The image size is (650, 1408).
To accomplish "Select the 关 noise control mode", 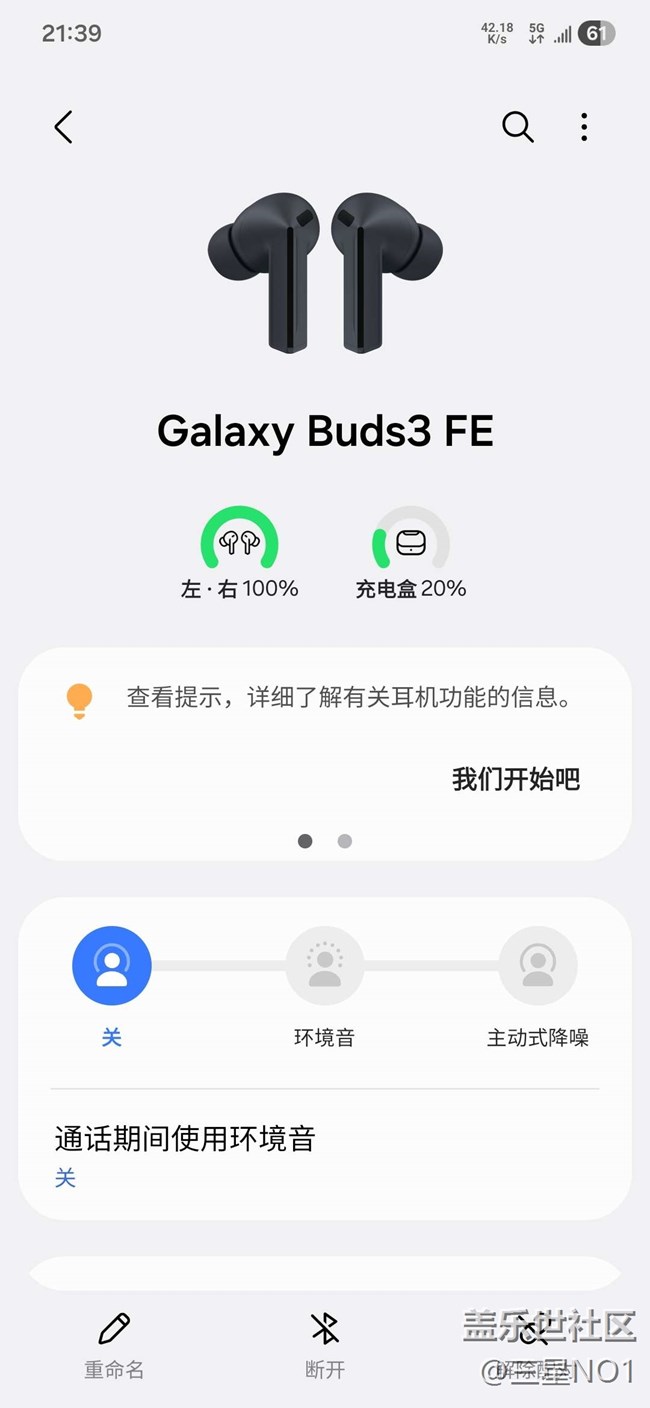I will click(112, 966).
